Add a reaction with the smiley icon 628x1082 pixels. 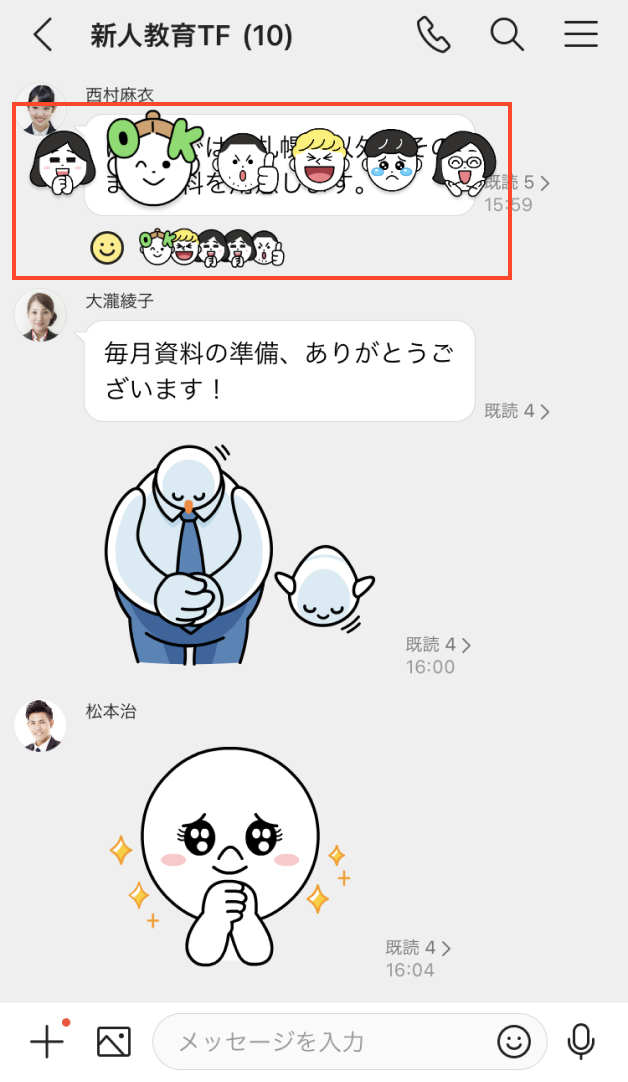106,247
